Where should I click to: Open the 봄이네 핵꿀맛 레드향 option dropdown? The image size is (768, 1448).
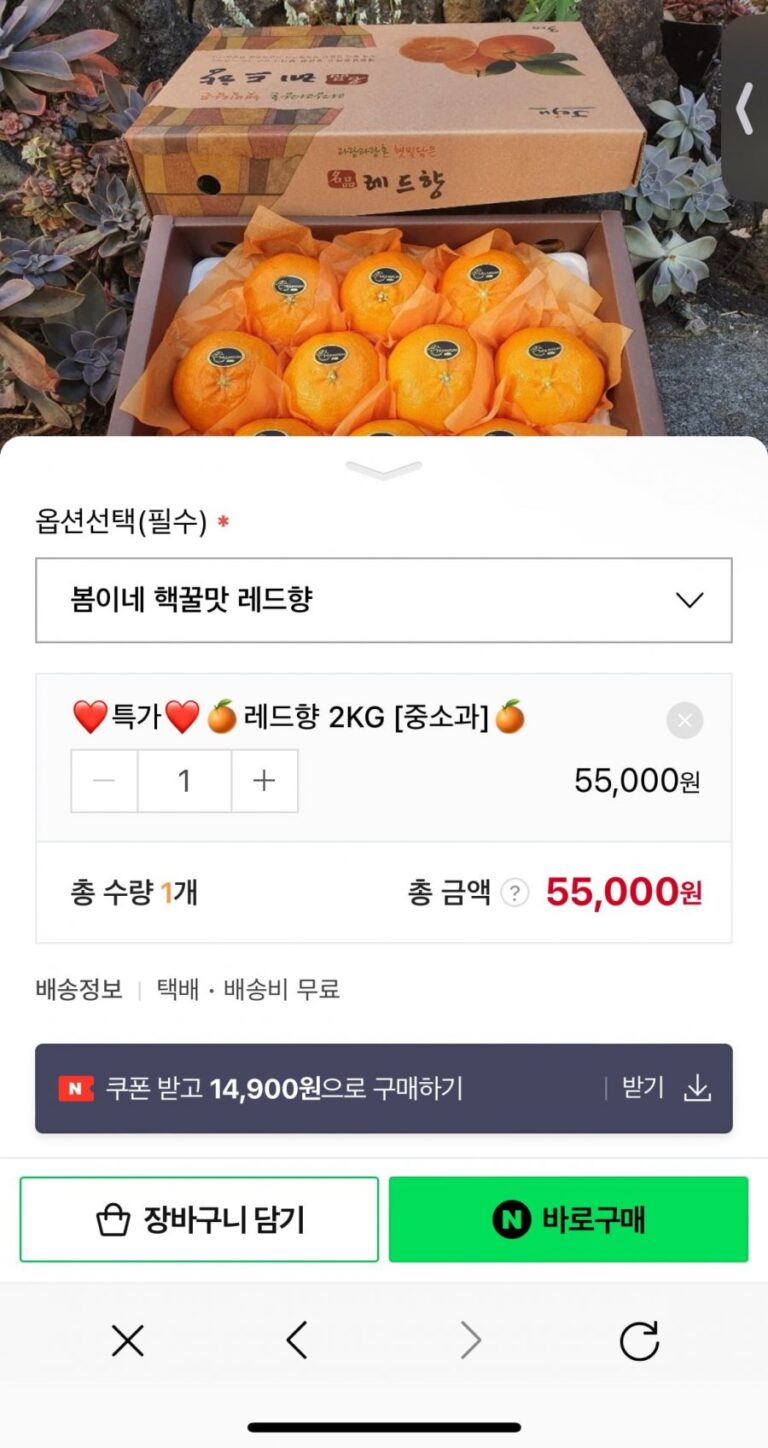point(384,600)
